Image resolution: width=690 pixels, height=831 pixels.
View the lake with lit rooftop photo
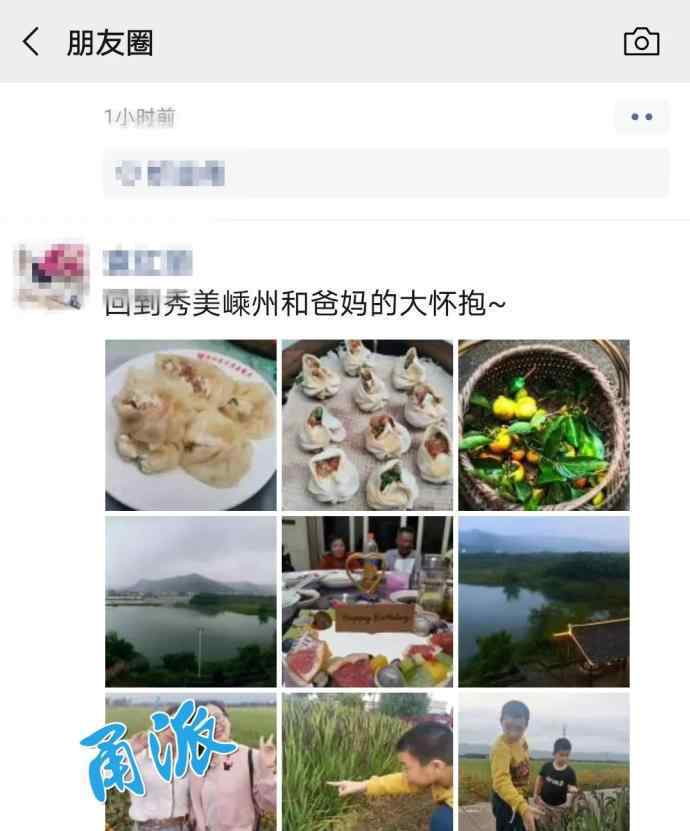coord(543,601)
